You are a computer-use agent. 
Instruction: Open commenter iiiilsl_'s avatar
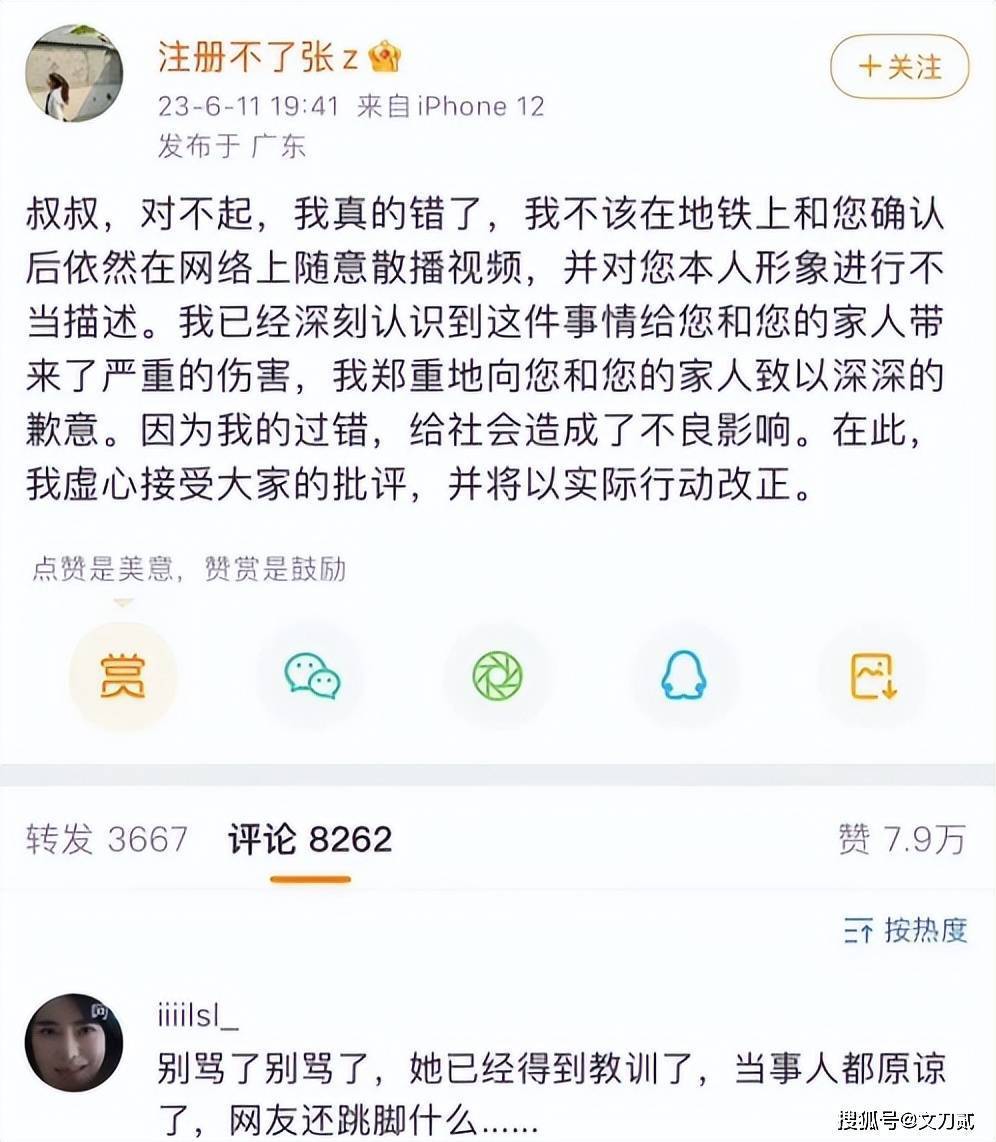[73, 1042]
